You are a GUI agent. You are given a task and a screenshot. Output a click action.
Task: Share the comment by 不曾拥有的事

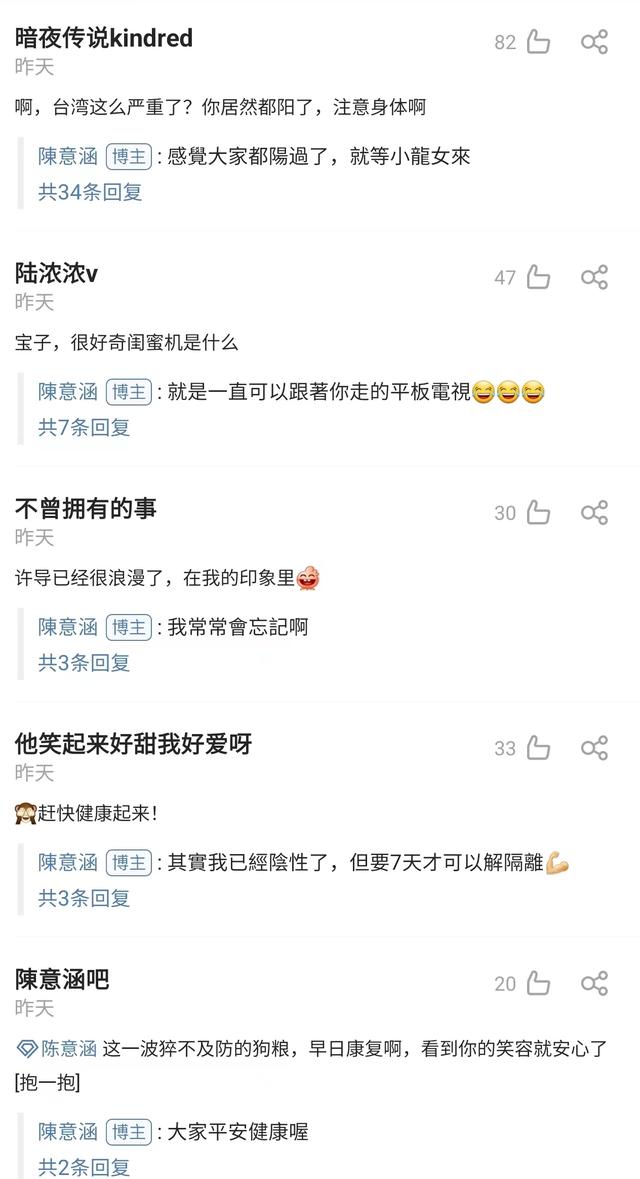(x=594, y=513)
